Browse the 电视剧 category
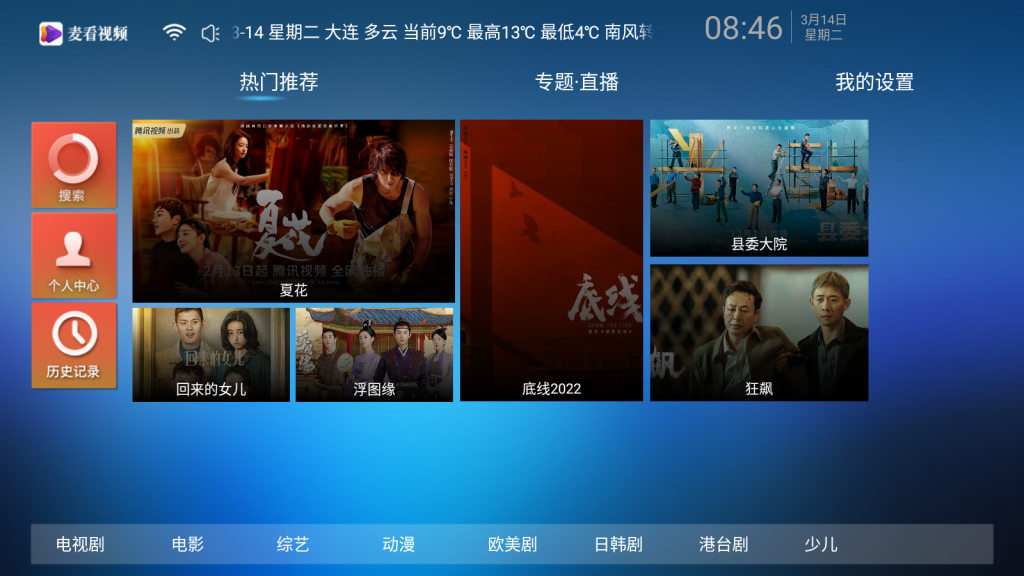The height and width of the screenshot is (576, 1024). click(80, 545)
